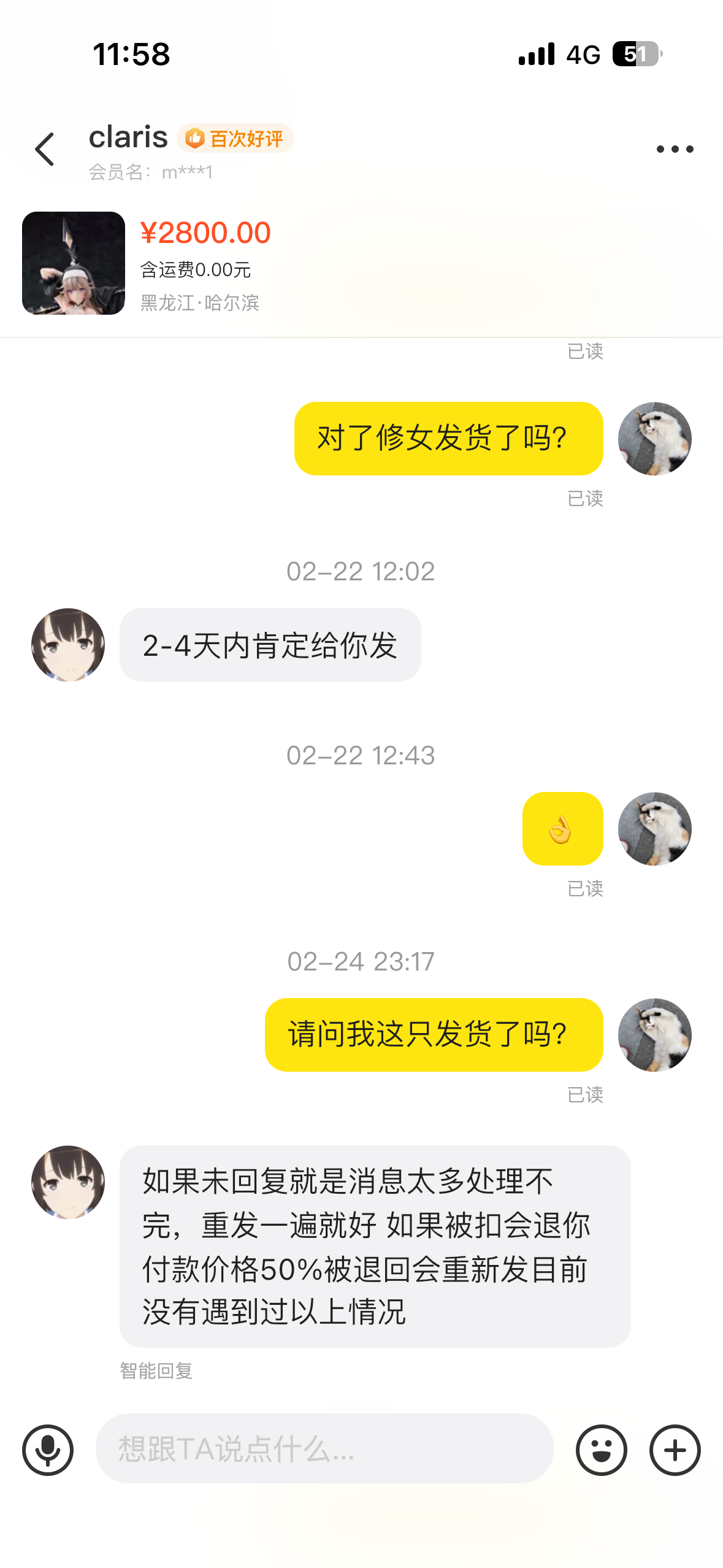Screen dimensions: 723x1568
Task: Tap my cat avatar beside 对了修女发货了吗
Action: (654, 439)
